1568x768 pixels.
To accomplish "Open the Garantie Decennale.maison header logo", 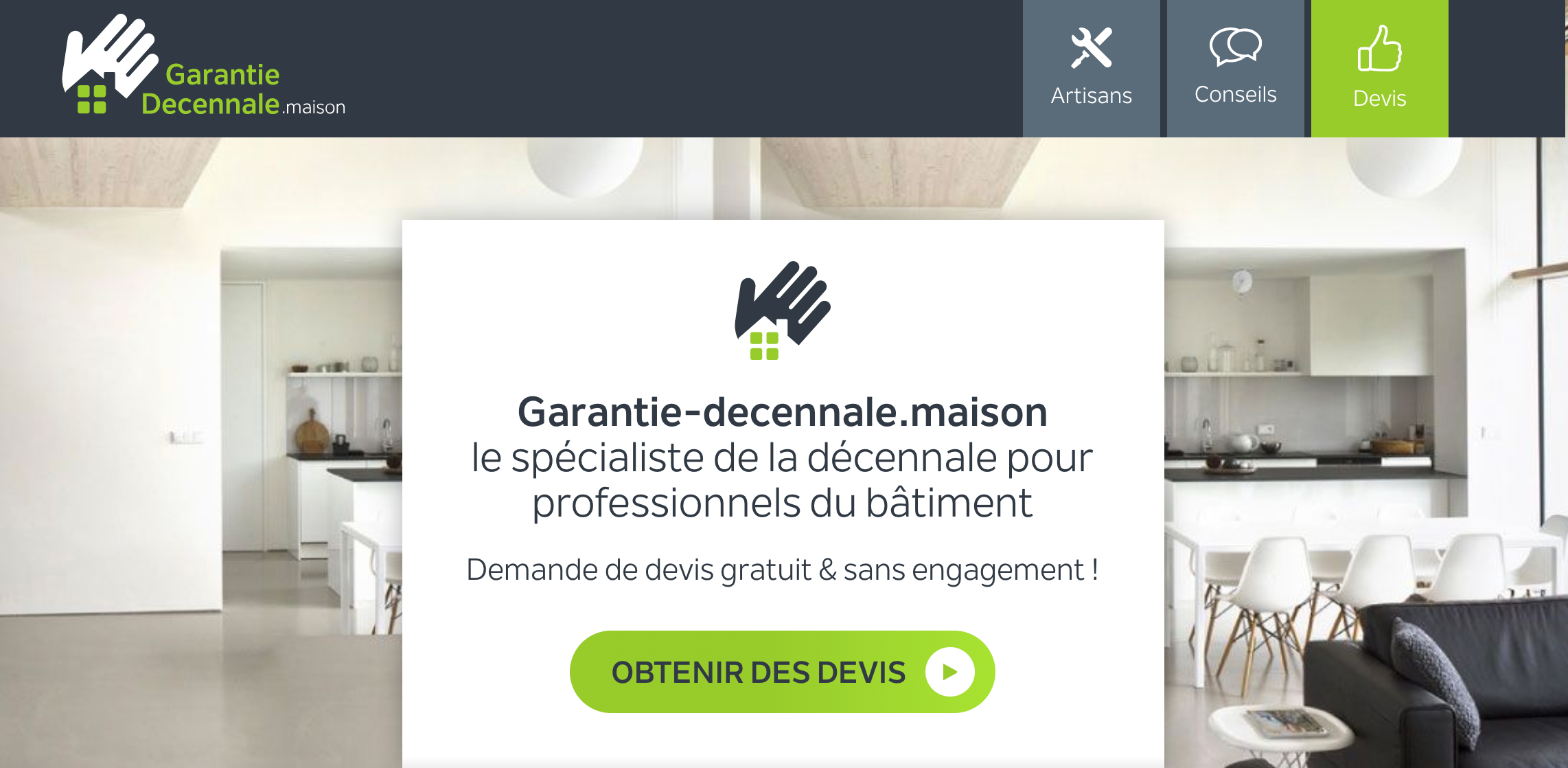I will [204, 69].
